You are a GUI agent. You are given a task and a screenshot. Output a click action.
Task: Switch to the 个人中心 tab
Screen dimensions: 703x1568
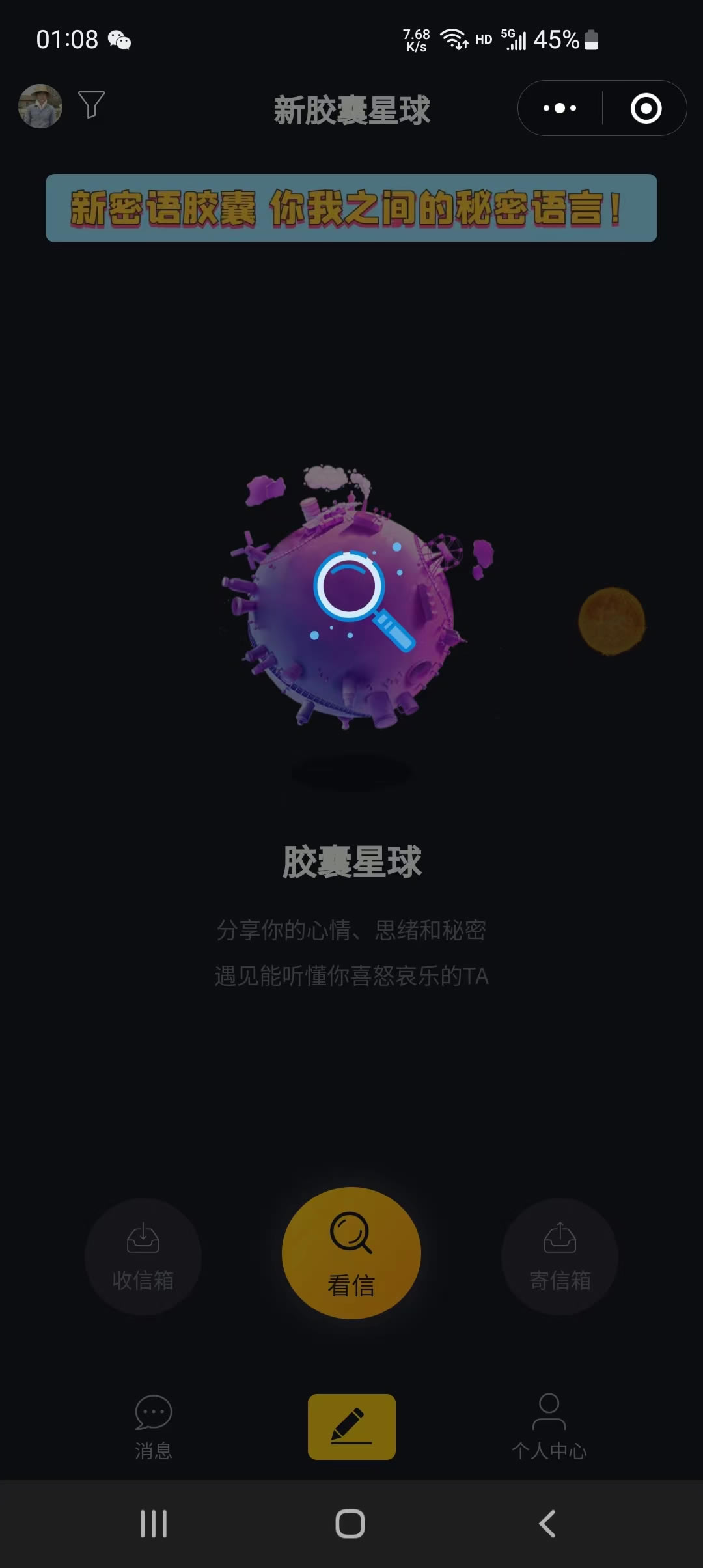click(549, 1426)
